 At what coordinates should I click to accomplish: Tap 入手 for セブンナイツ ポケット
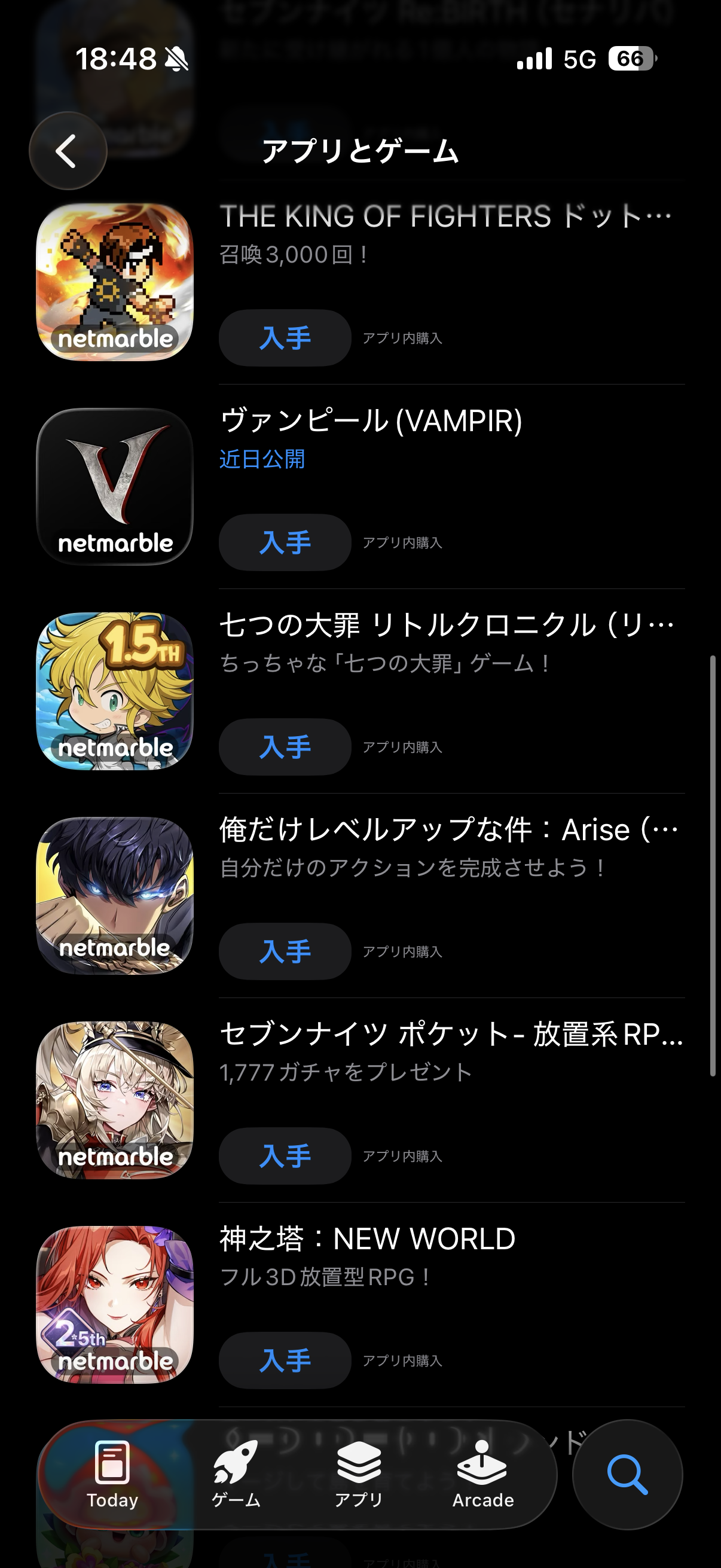click(285, 1156)
